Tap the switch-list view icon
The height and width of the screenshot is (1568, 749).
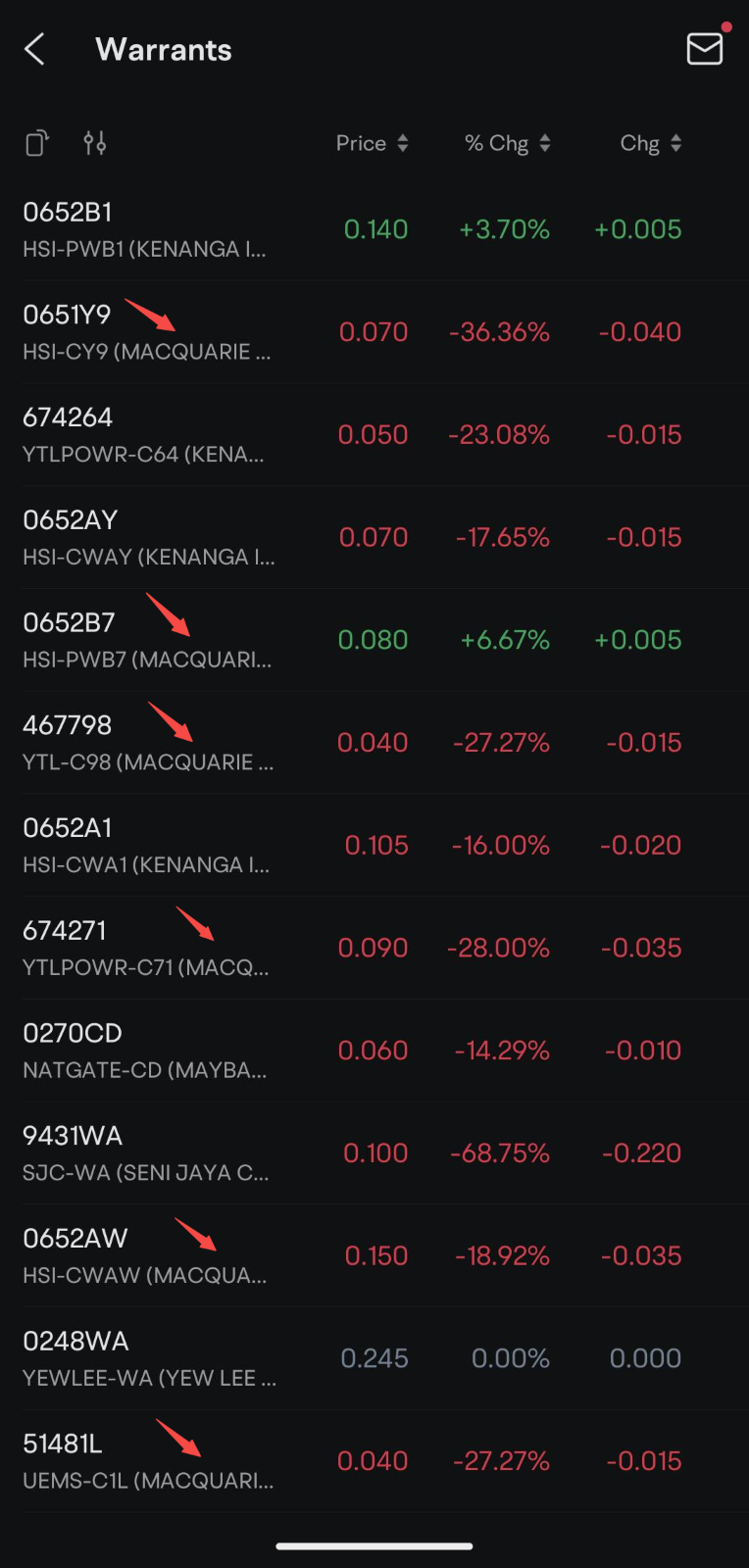coord(36,142)
